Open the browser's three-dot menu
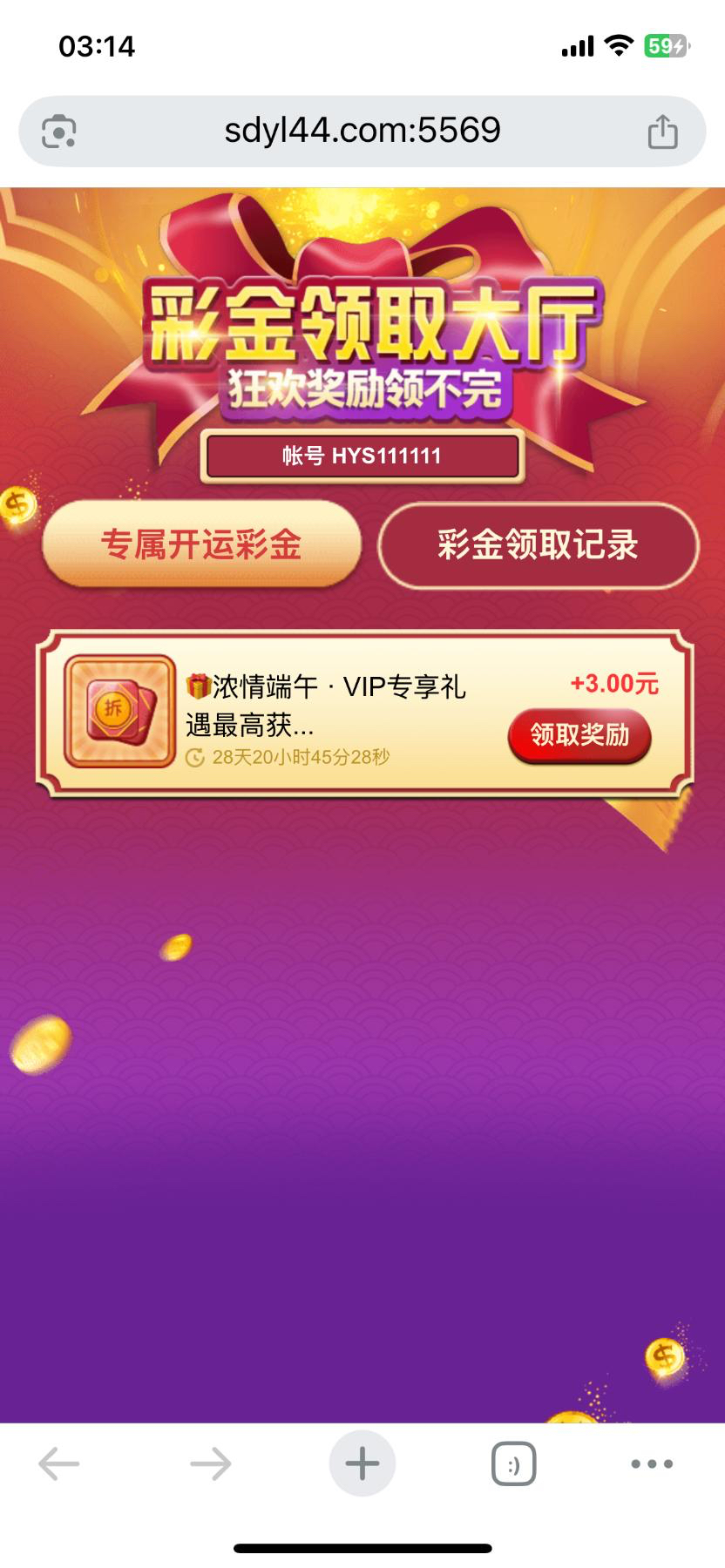Viewport: 725px width, 1568px height. pos(652,1463)
